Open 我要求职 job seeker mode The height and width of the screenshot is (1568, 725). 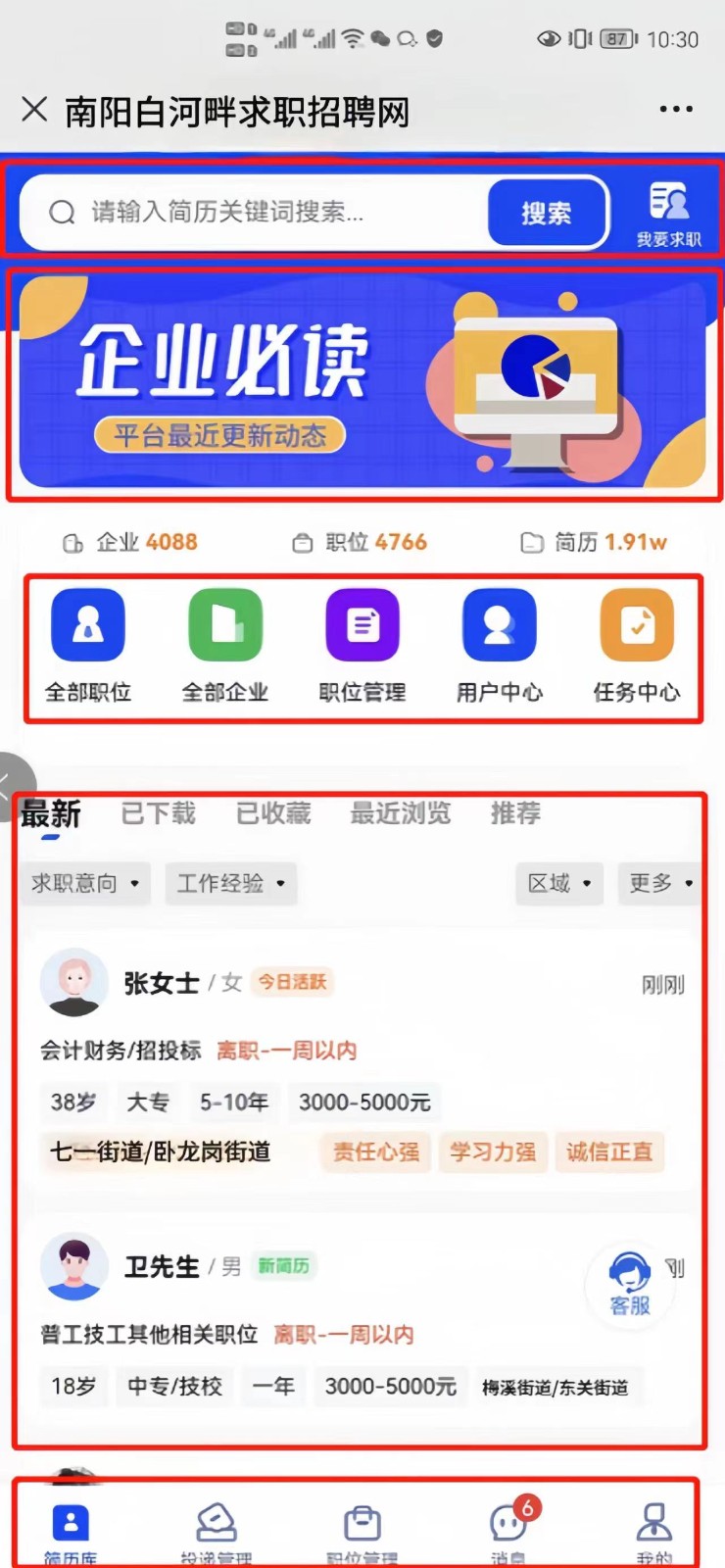click(x=669, y=214)
